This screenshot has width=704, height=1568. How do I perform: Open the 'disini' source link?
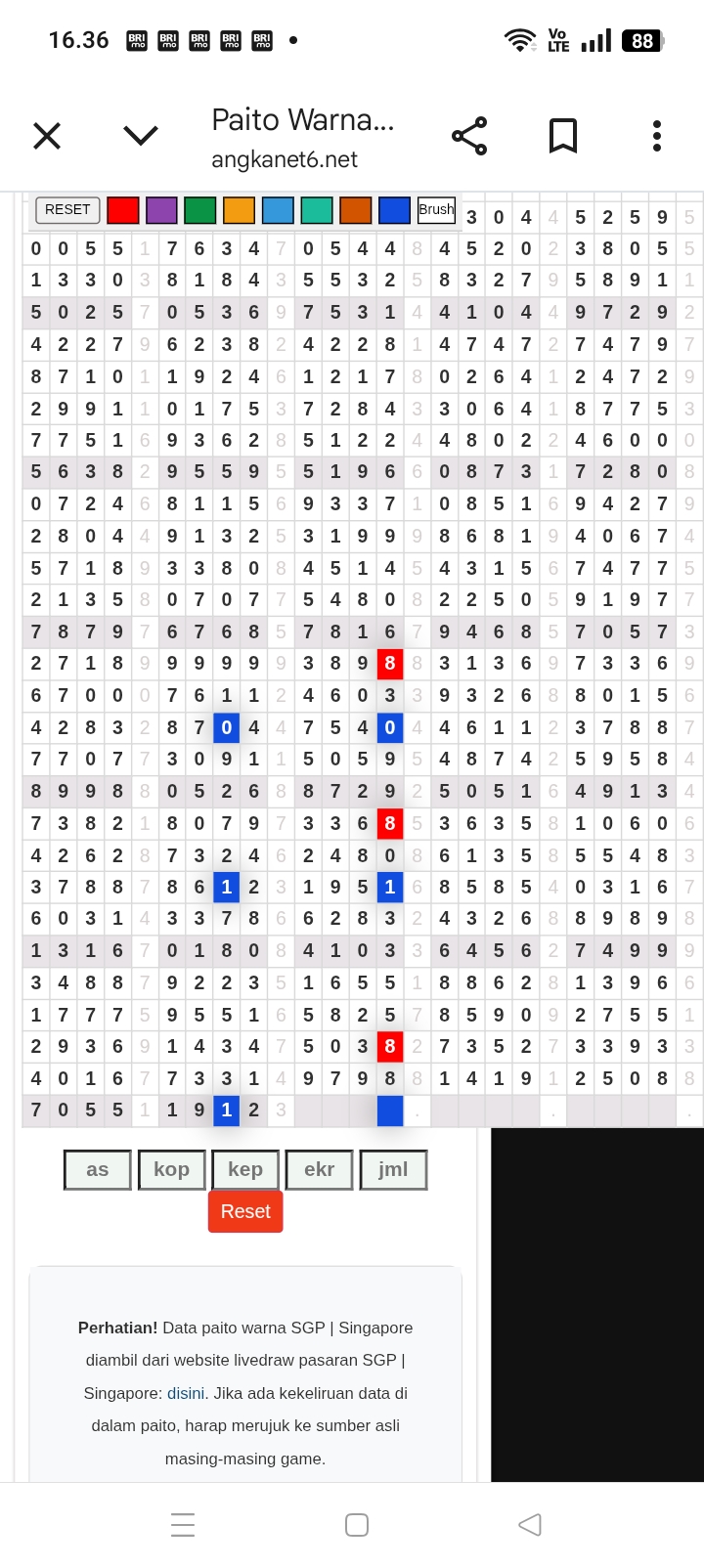[186, 1393]
